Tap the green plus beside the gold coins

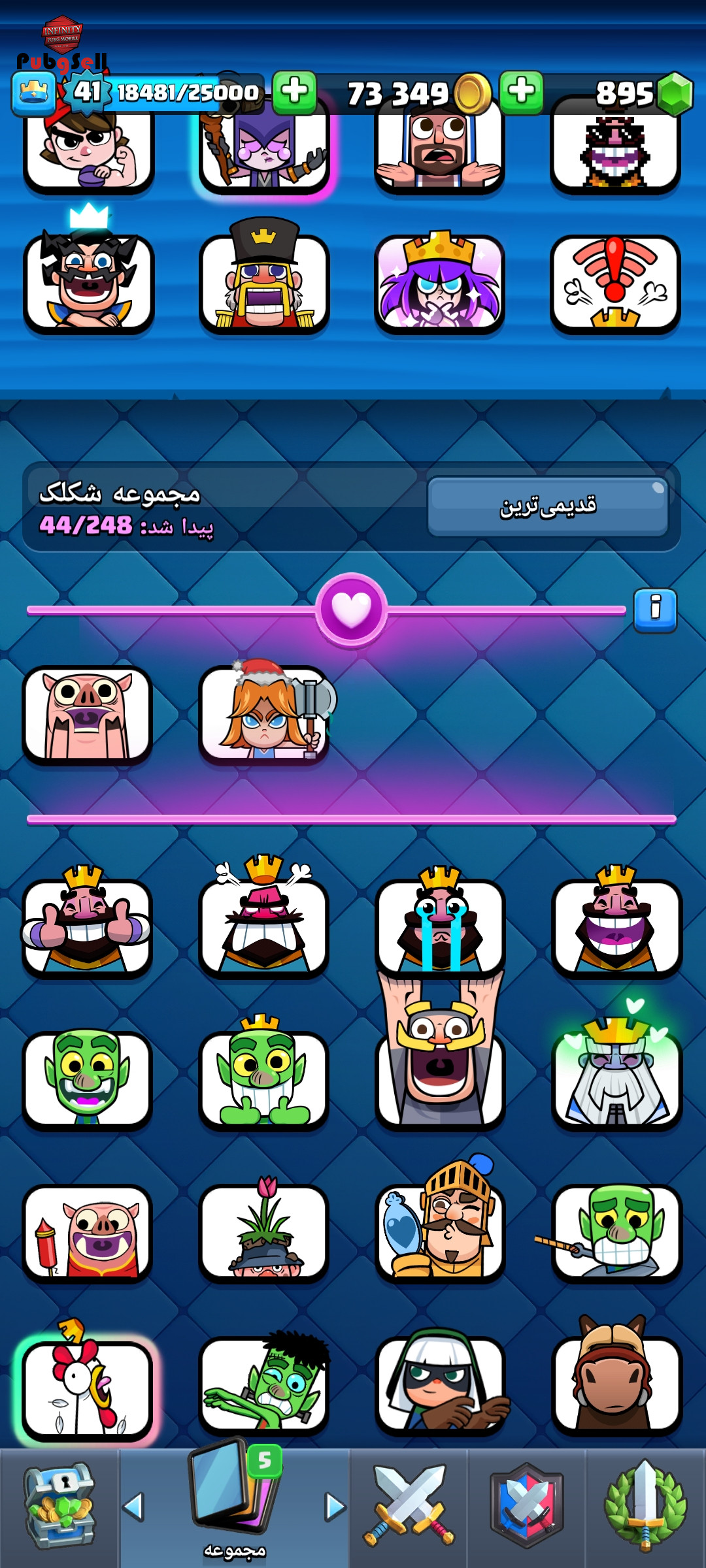[x=521, y=92]
